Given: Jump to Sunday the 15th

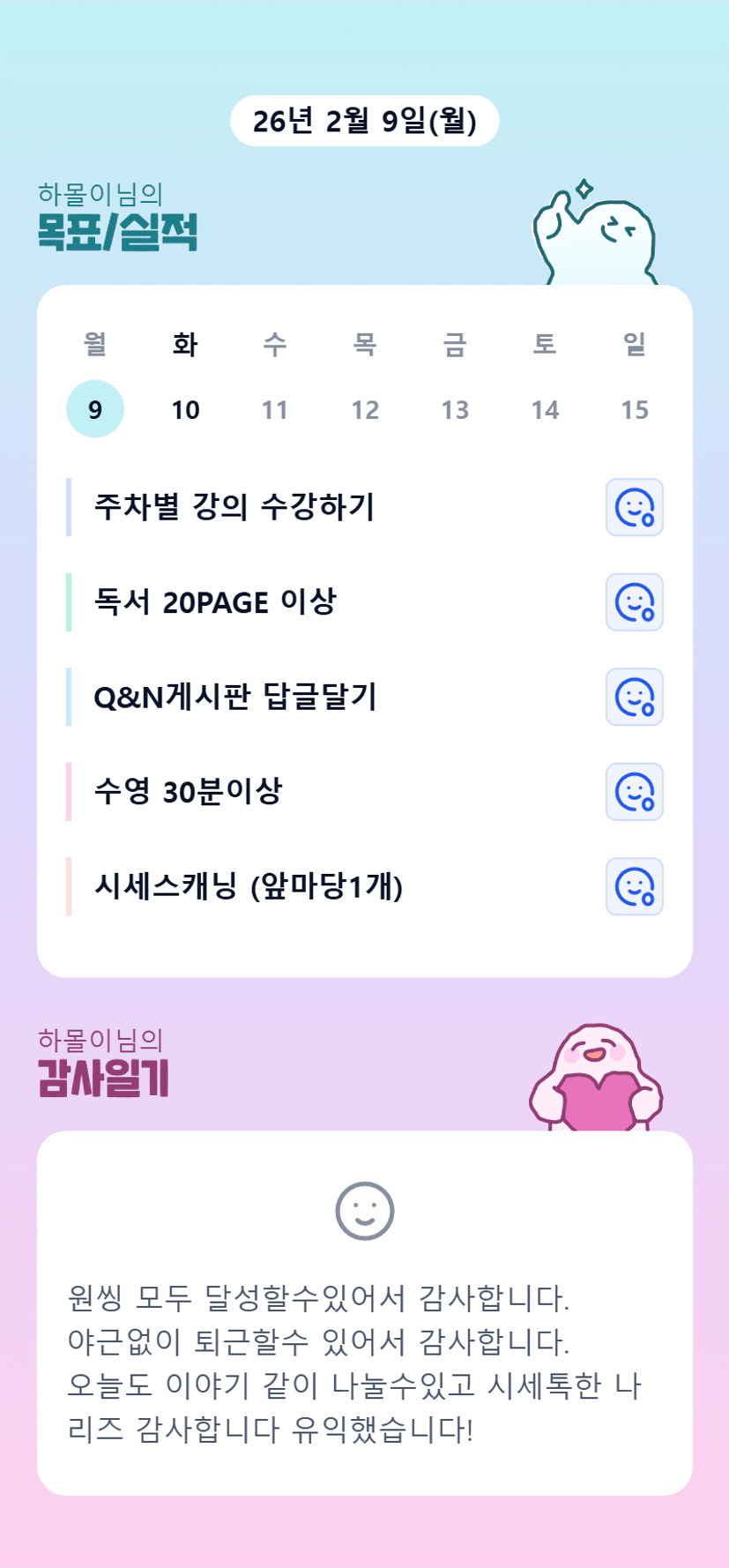Looking at the screenshot, I should tap(635, 409).
